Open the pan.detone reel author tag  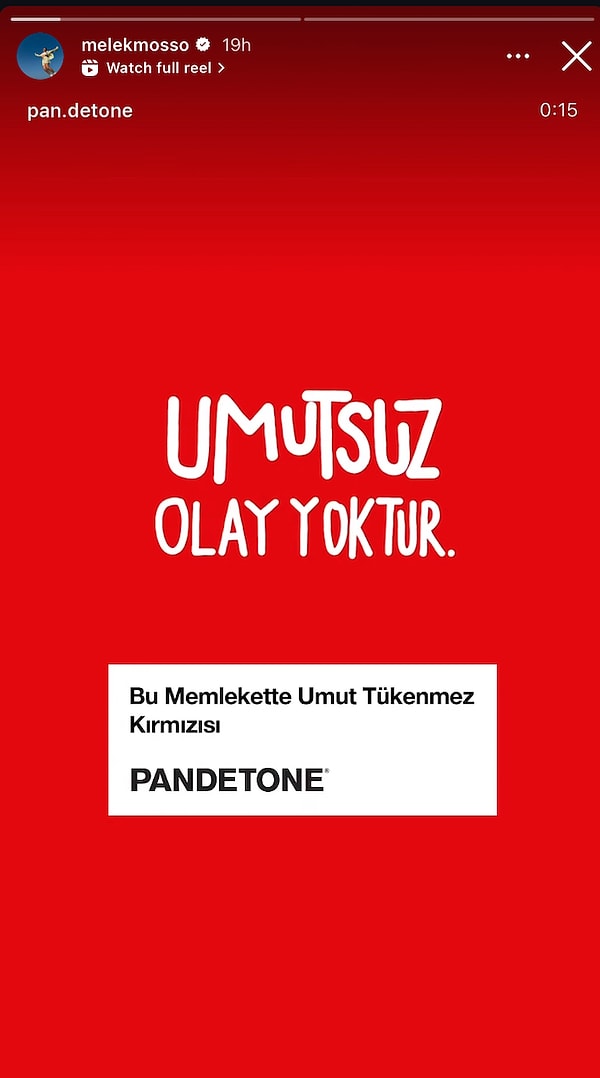coord(80,110)
